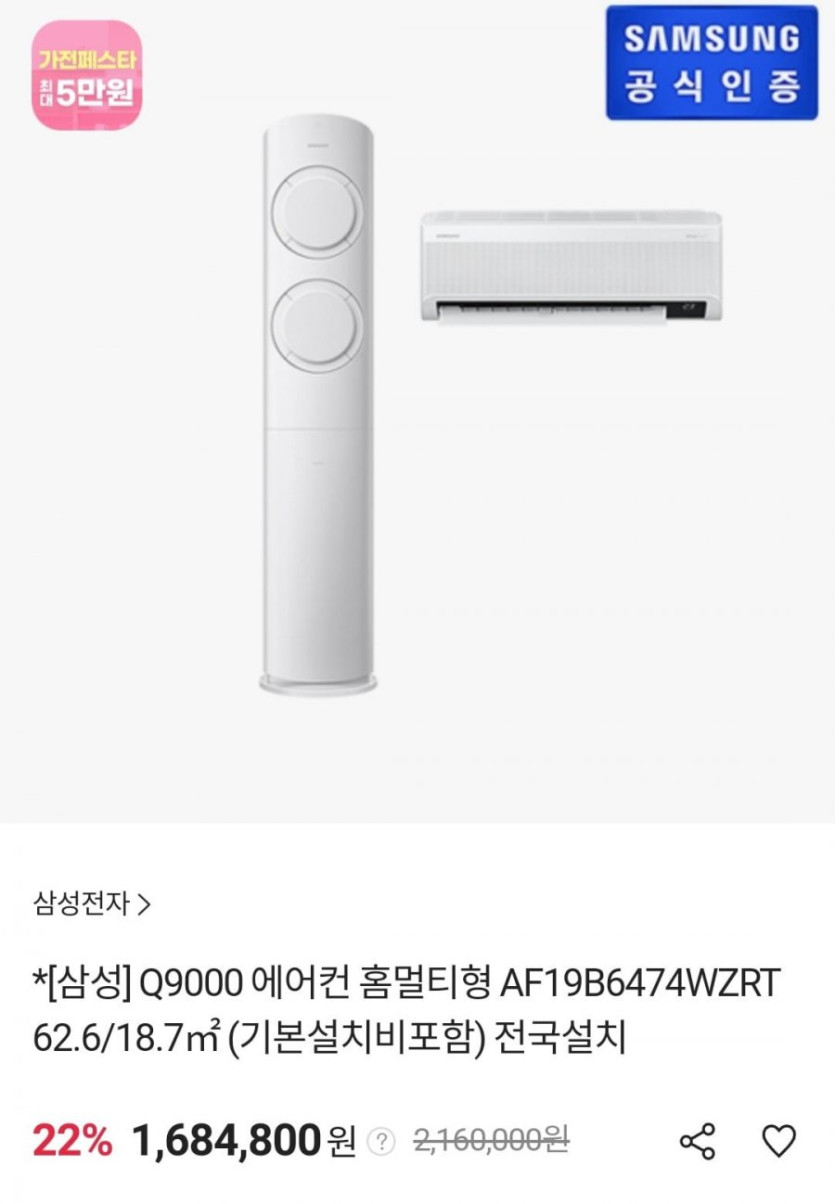Open the 삼성전자 brand store link
The image size is (835, 1204).
click(92, 905)
